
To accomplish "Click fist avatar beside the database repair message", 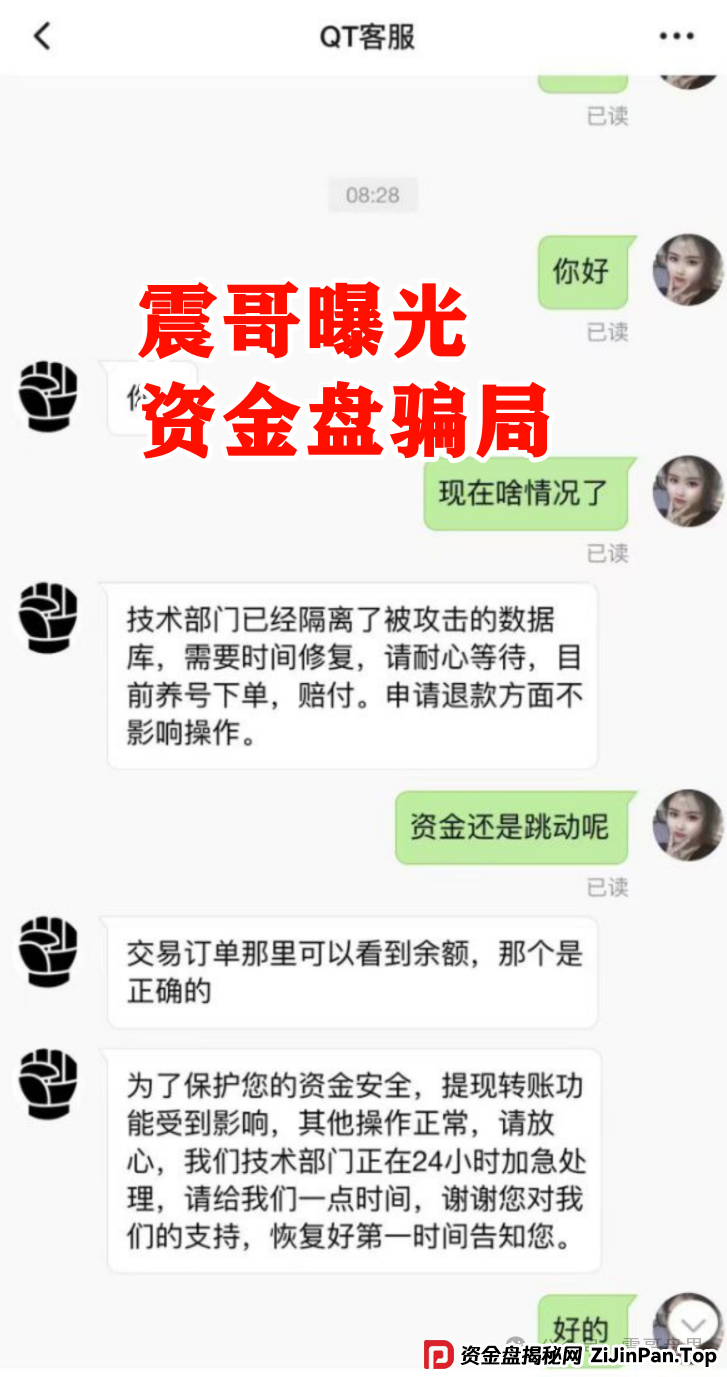I will click(46, 618).
